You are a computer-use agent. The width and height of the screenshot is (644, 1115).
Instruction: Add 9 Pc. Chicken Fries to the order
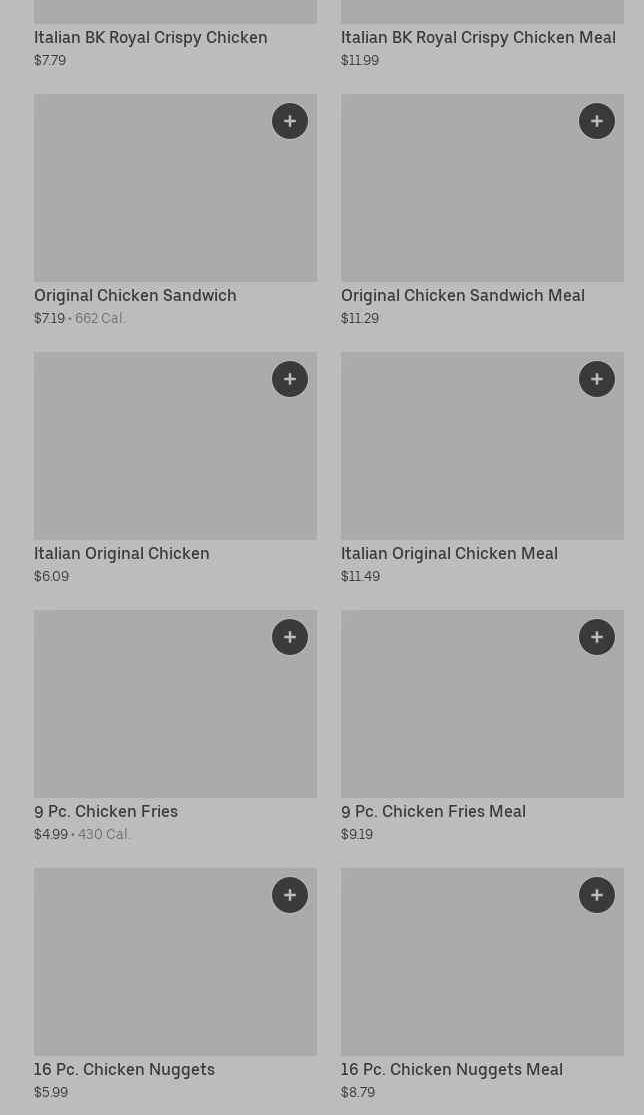[290, 637]
